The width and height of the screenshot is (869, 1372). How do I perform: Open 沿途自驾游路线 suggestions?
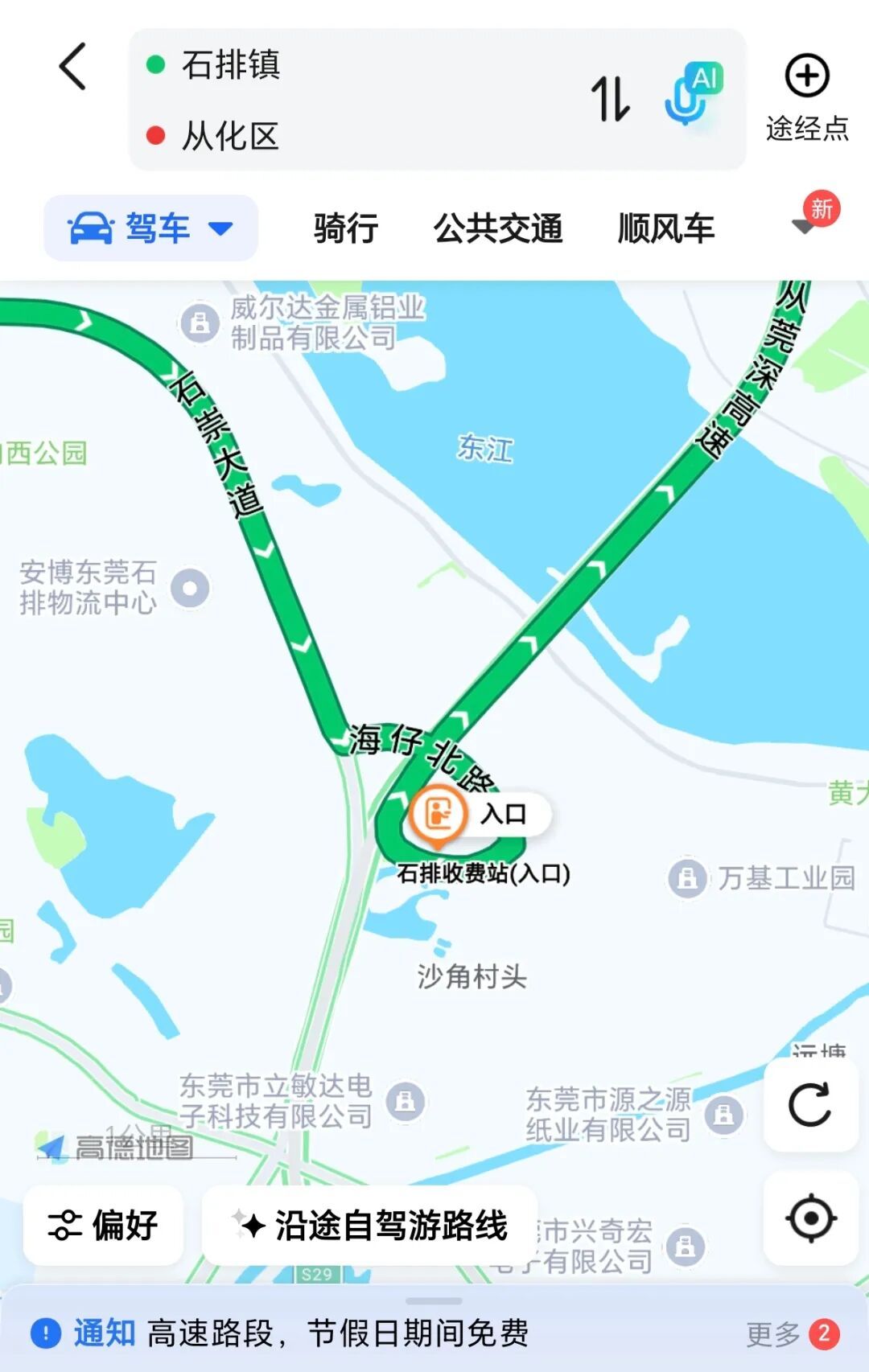tap(370, 1225)
